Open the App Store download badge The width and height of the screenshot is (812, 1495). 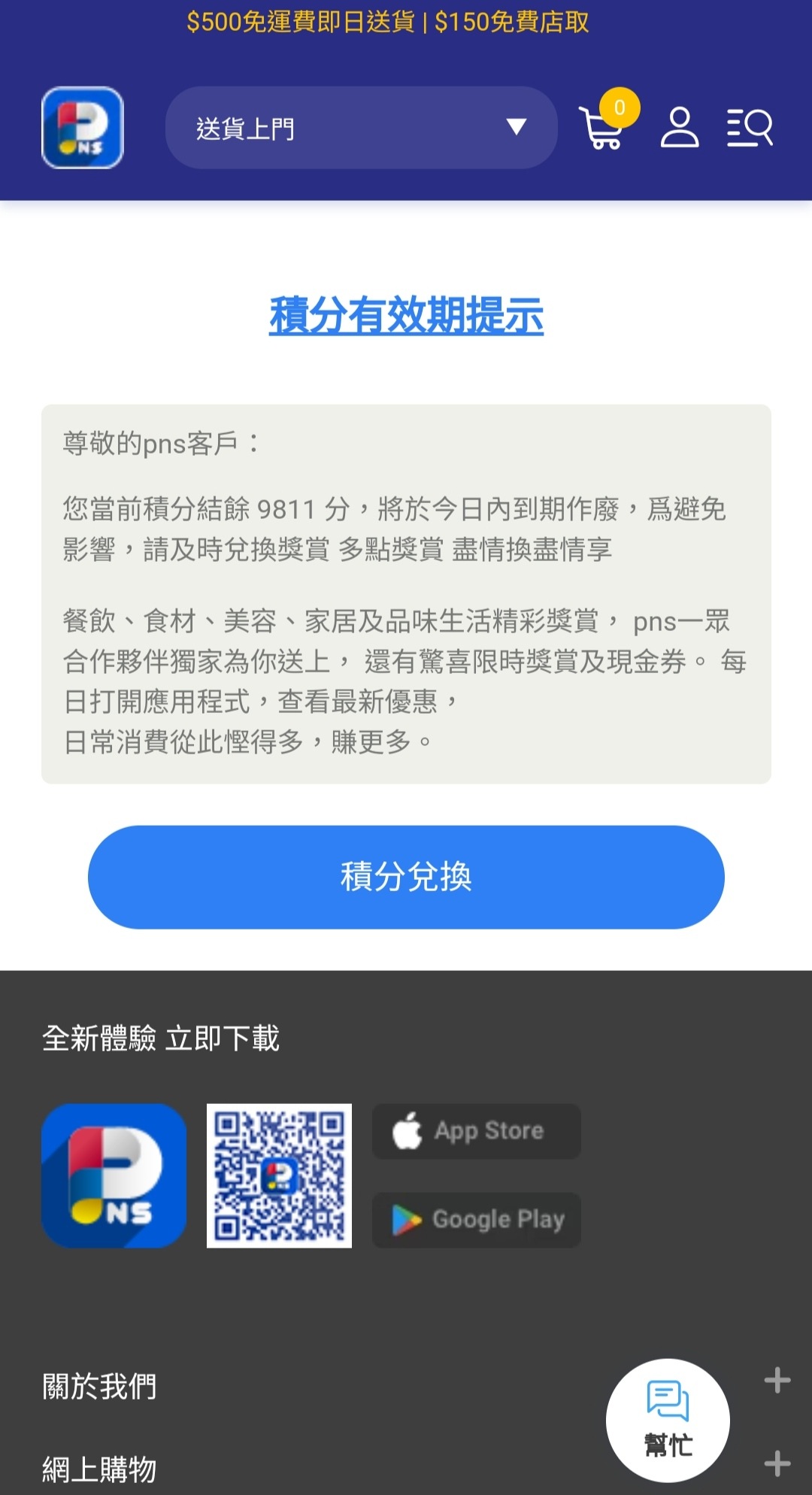click(477, 1131)
